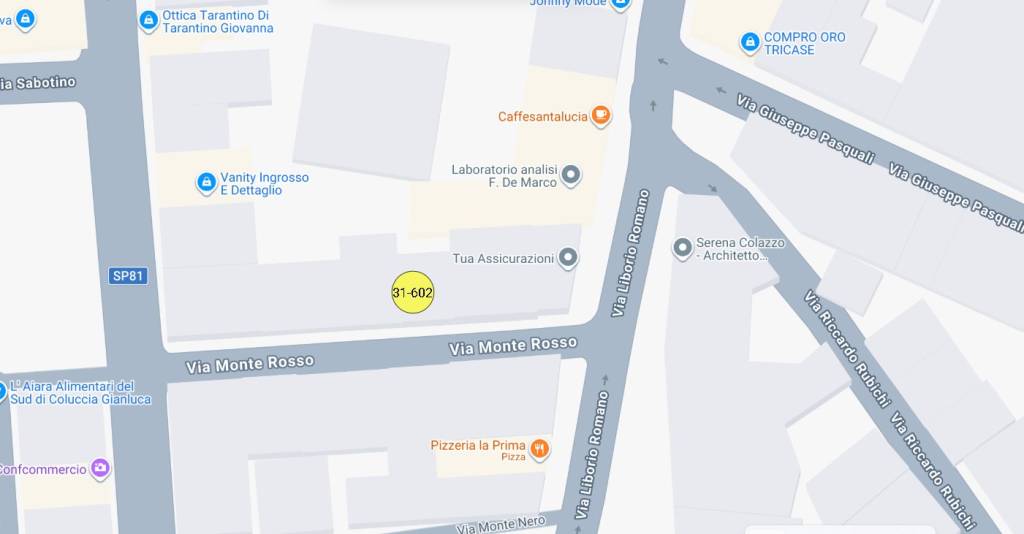Tap the yellow 31-602 map marker
1024x534 pixels.
tap(412, 293)
